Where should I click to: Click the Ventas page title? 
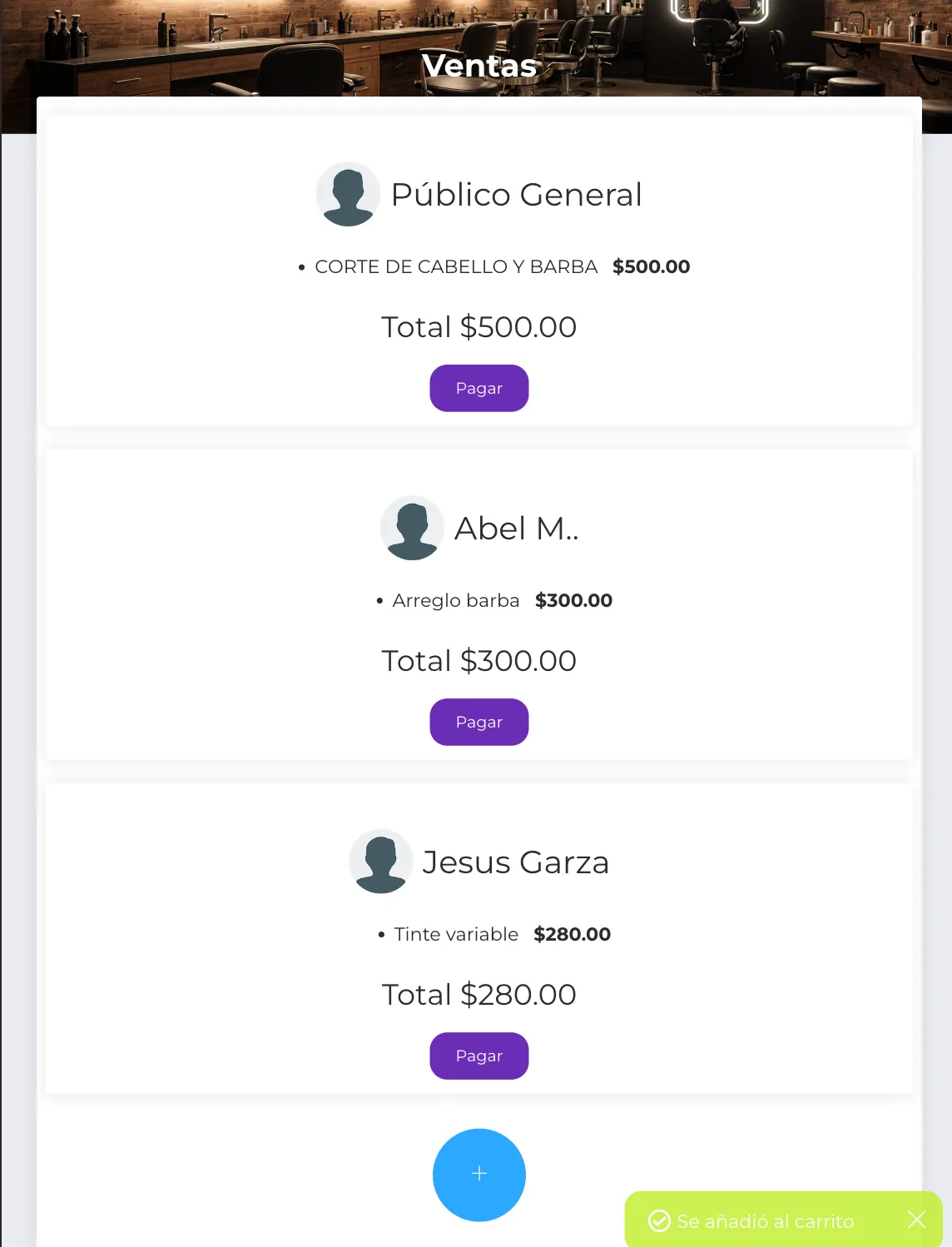(479, 66)
